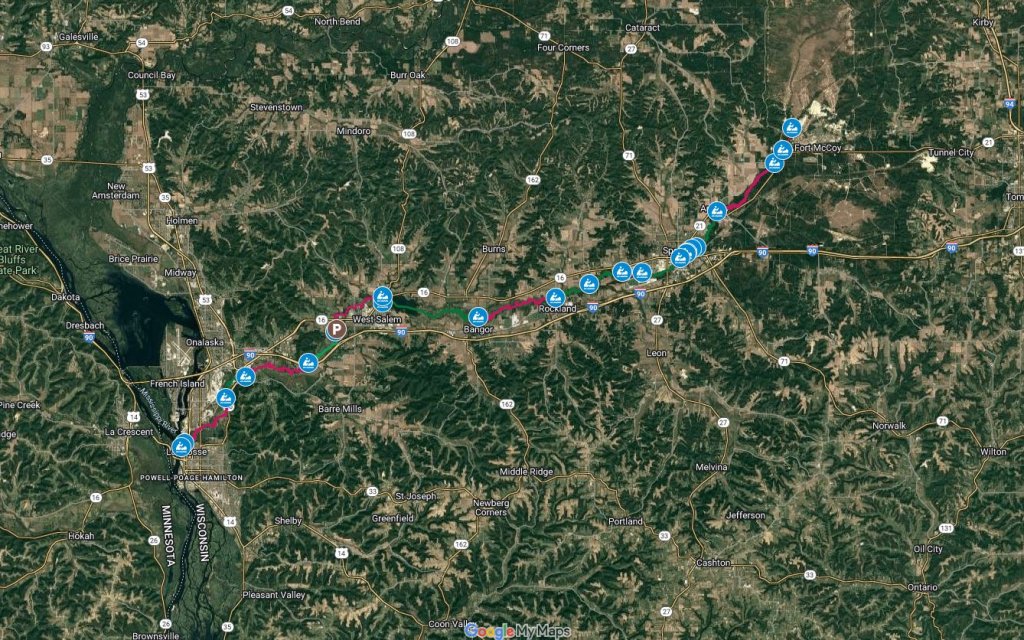Viewport: 1024px width, 640px height.
Task: Open the canoe marker at La Crosse
Action: click(x=182, y=445)
